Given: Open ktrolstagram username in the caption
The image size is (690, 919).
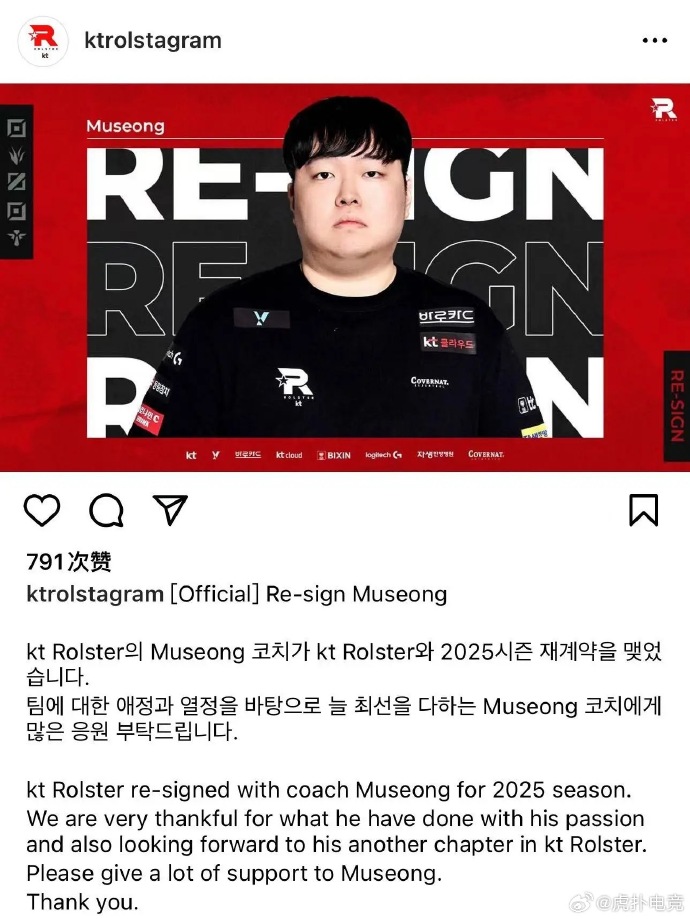Looking at the screenshot, I should [x=95, y=594].
